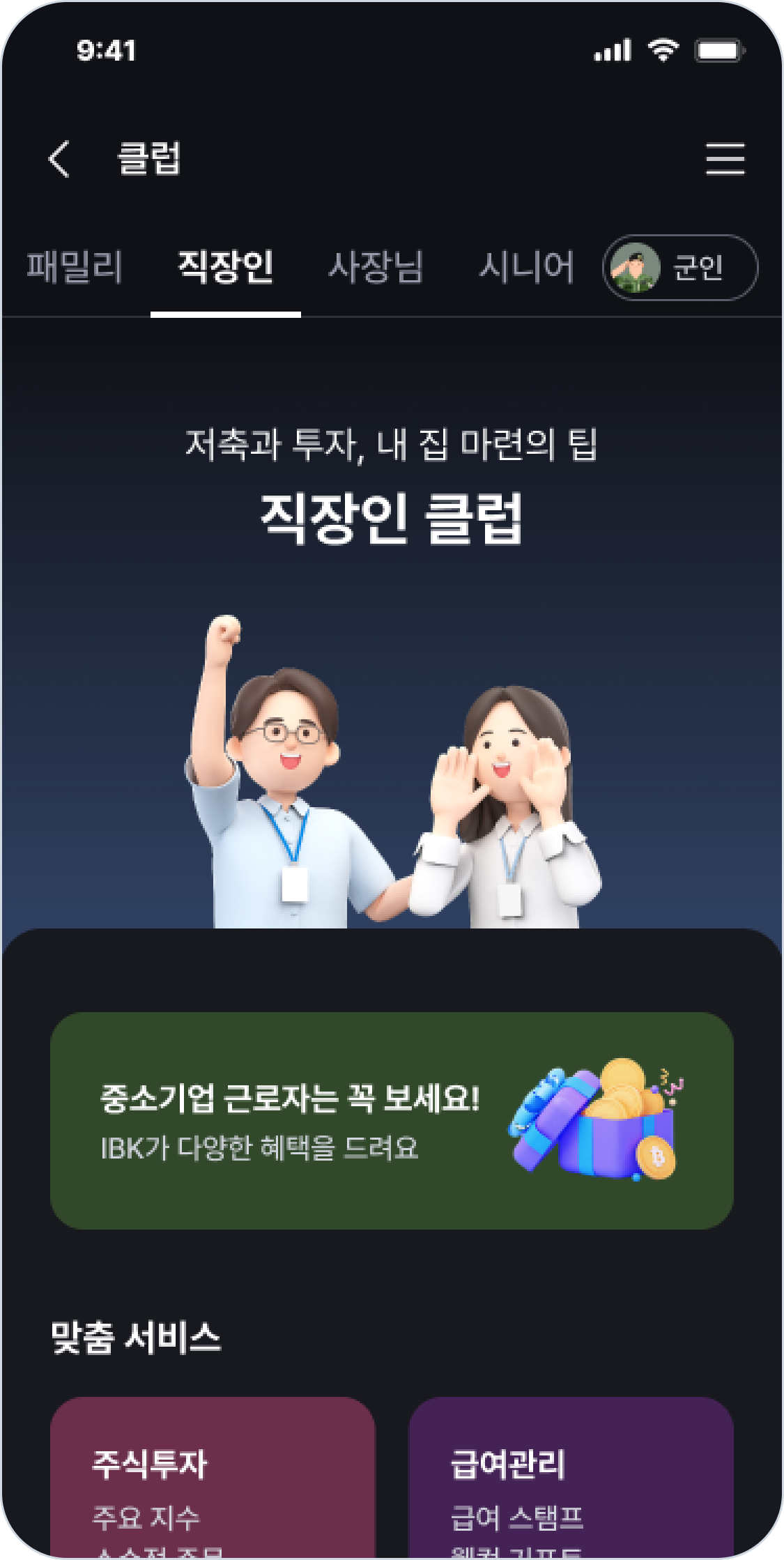The width and height of the screenshot is (784, 1560).
Task: Open the hamburger menu
Action: tap(725, 159)
